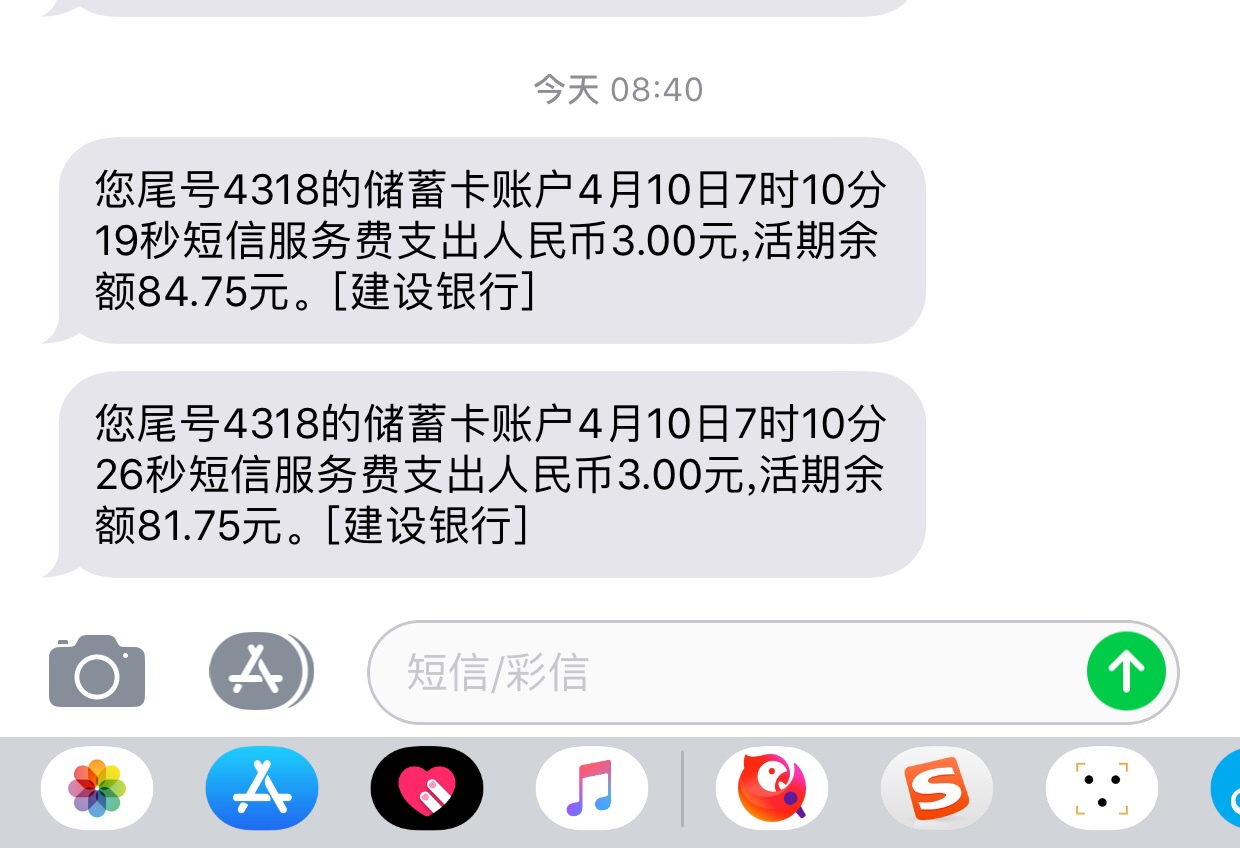Focus the 短信/彩信 message field
Image resolution: width=1240 pixels, height=848 pixels.
[720, 672]
